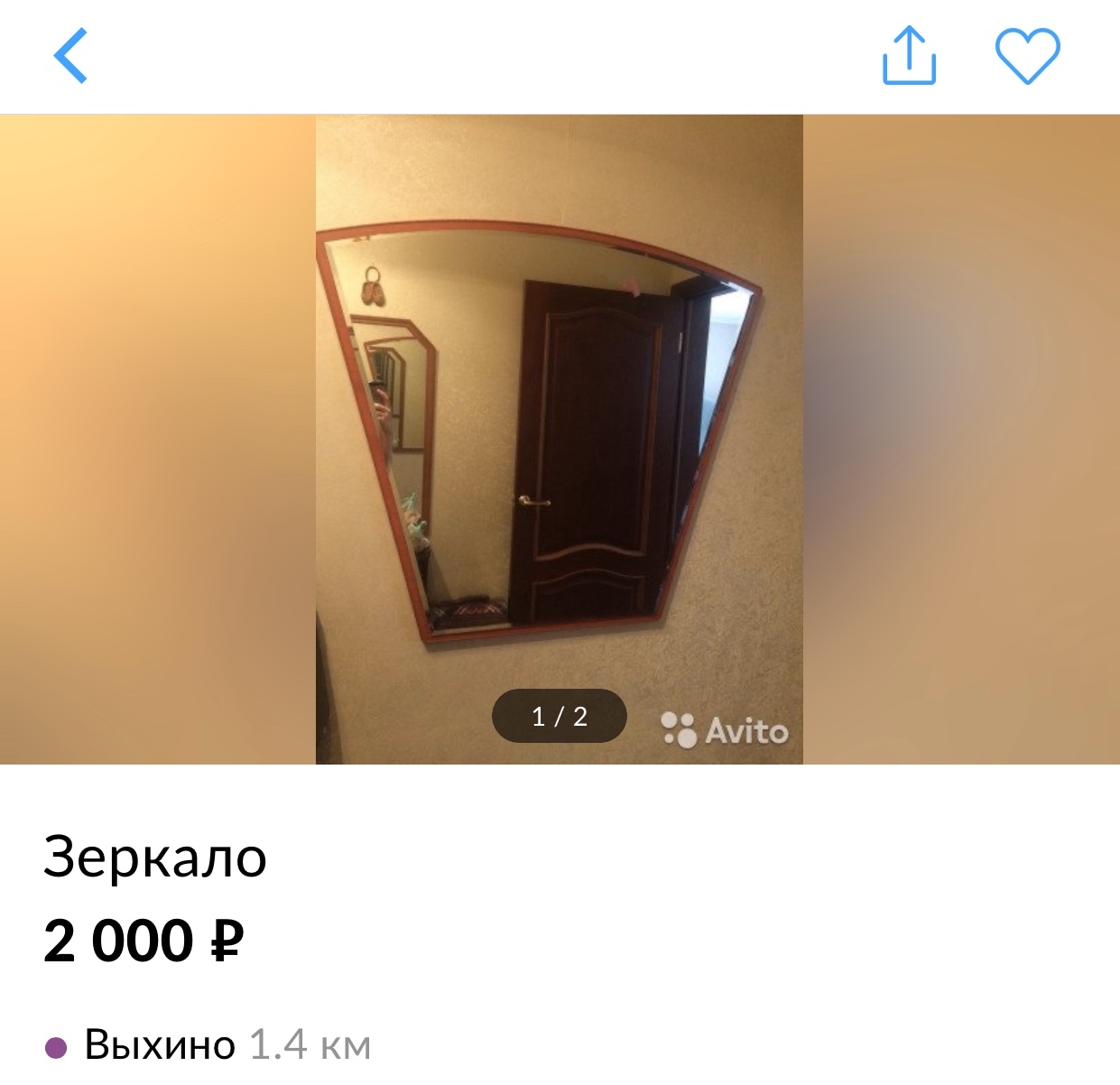Open the mirror photo full screen

point(559,433)
